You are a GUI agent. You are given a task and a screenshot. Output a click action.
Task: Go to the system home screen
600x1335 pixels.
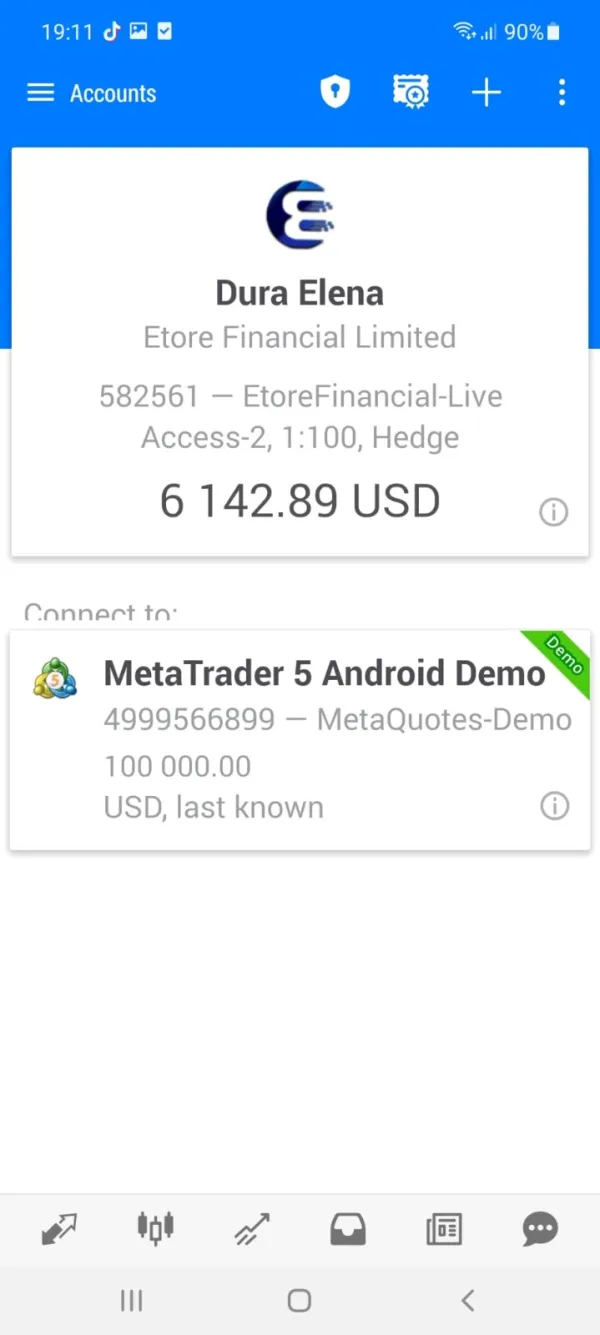(299, 1300)
